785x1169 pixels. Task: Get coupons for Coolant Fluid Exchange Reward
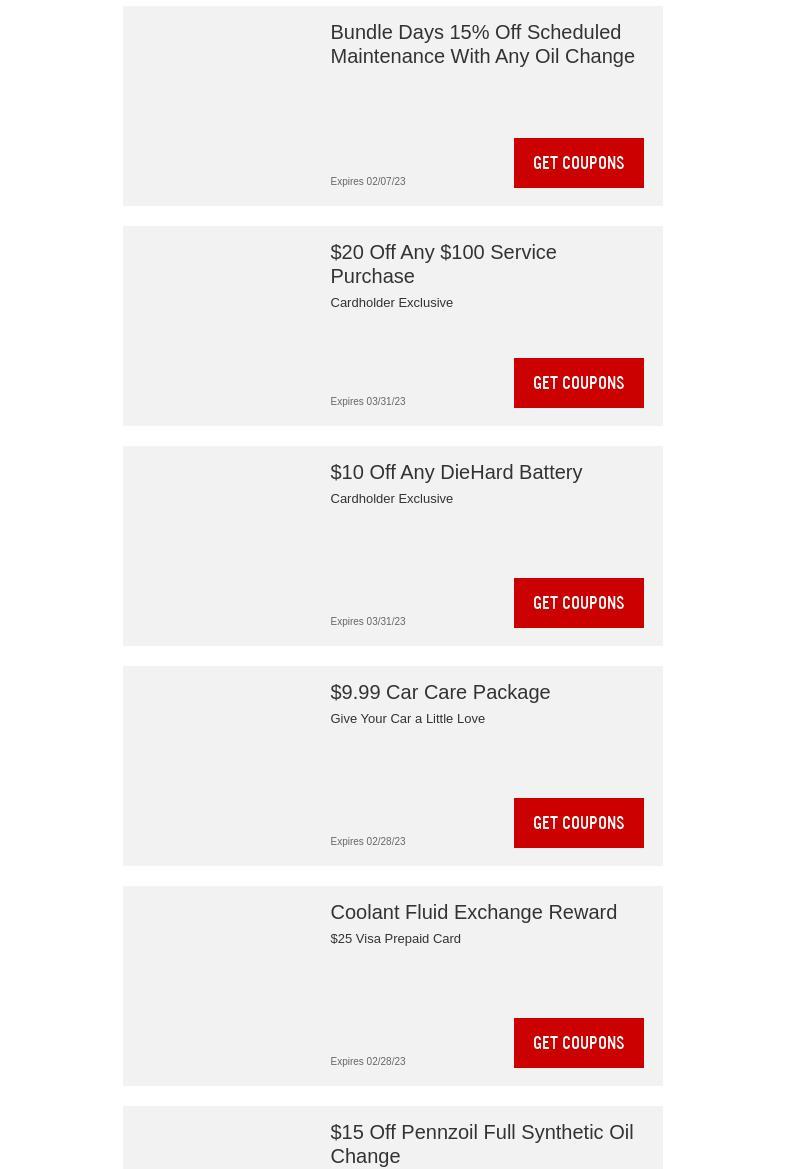578,1042
